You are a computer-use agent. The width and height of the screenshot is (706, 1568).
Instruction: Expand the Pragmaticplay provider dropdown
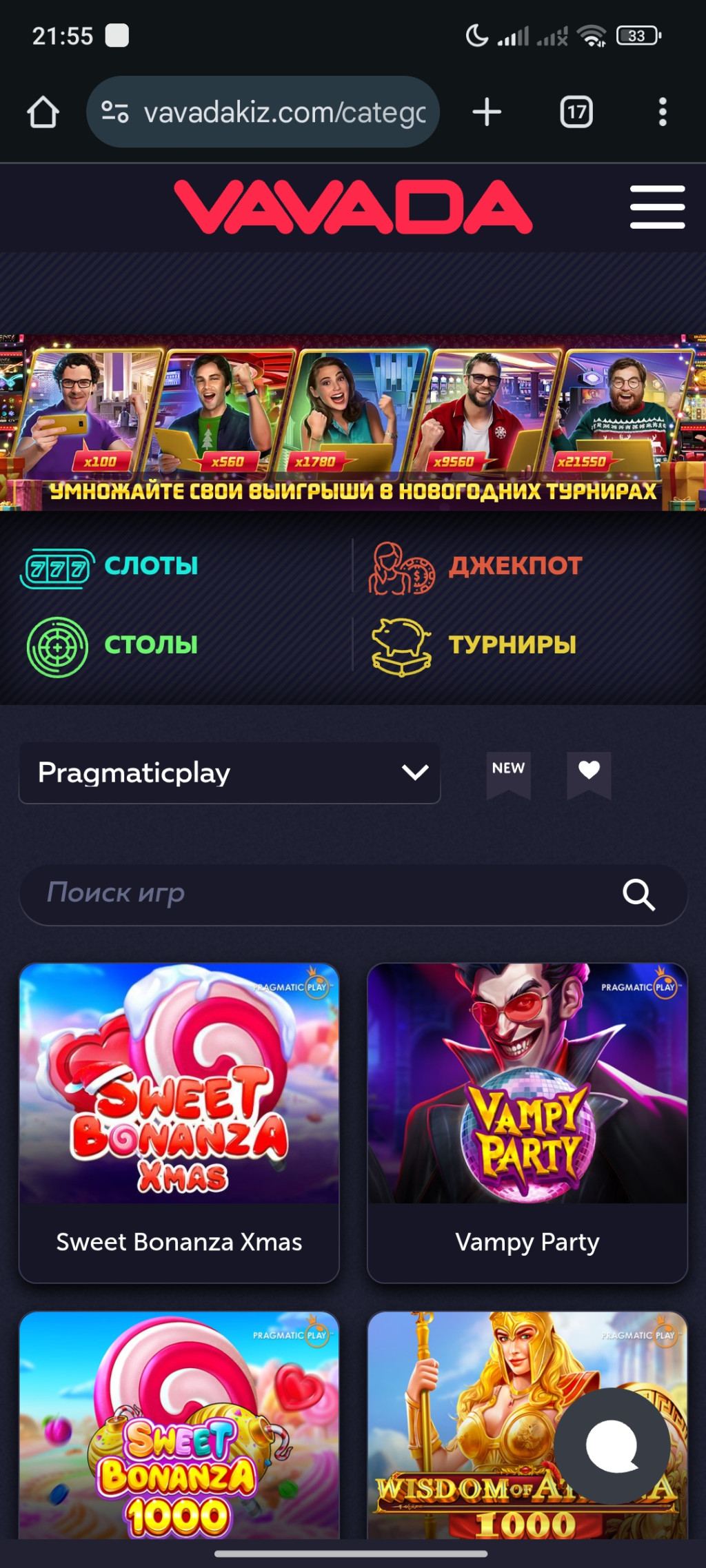(230, 773)
